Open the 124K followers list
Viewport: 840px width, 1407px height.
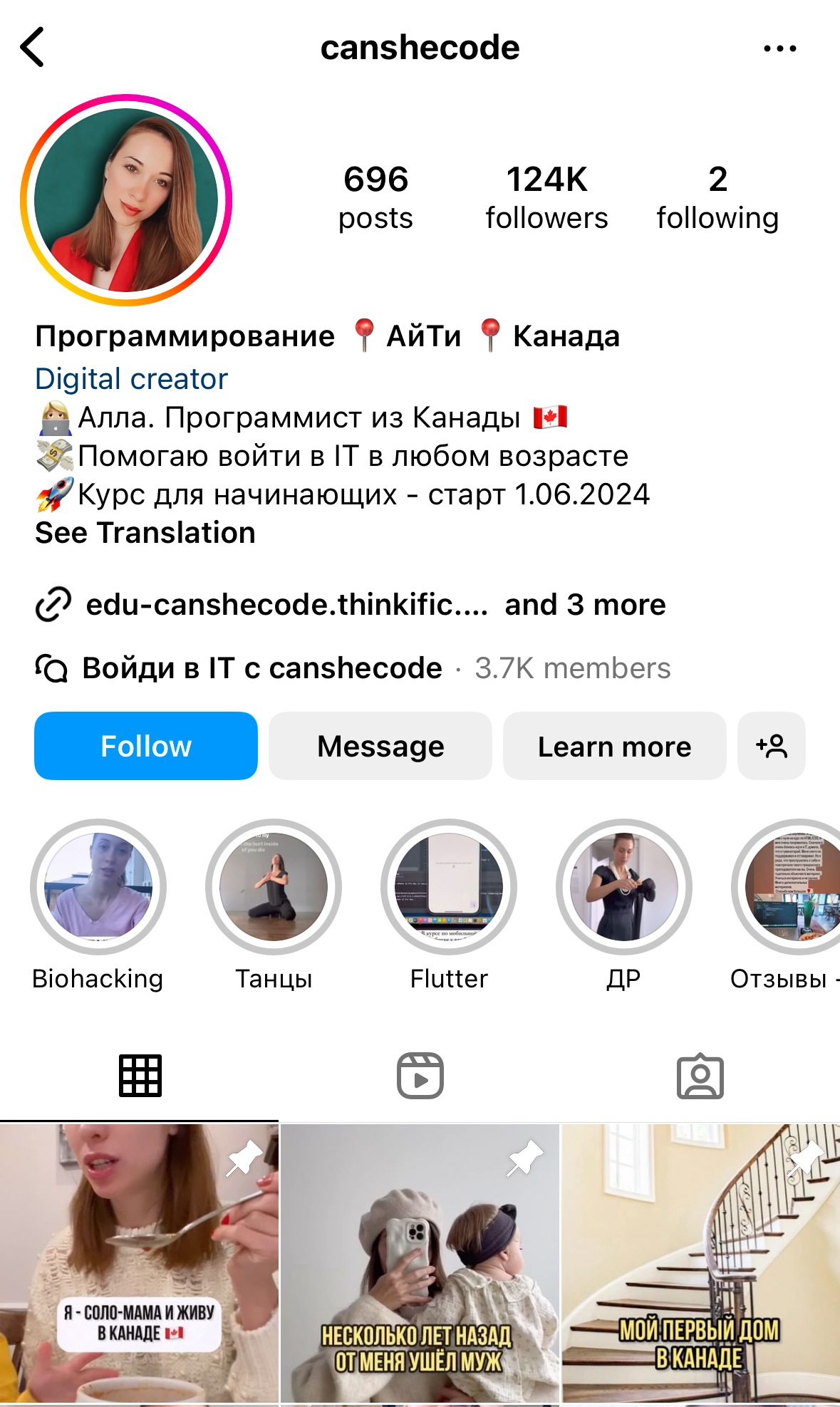point(546,197)
